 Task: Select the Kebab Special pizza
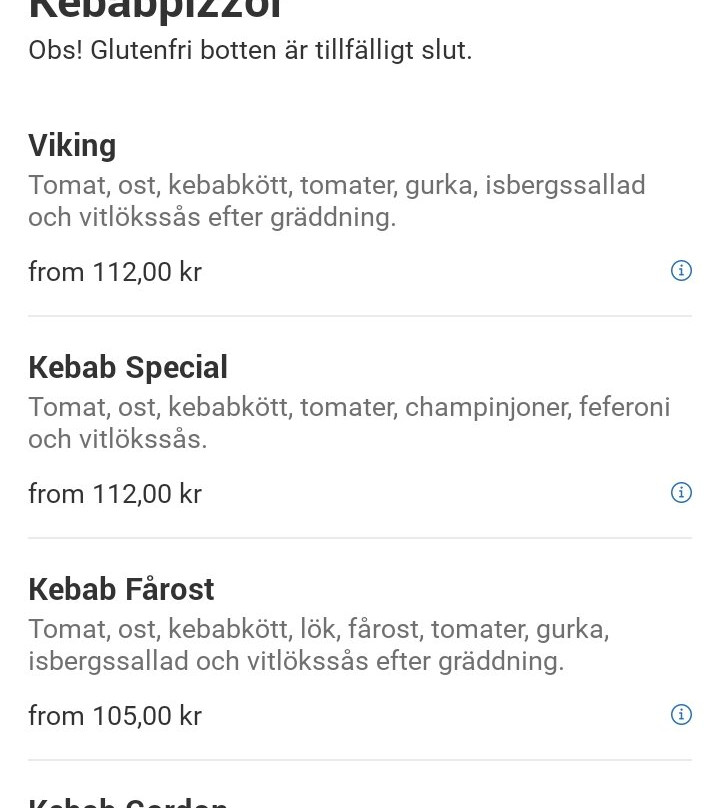pos(128,368)
